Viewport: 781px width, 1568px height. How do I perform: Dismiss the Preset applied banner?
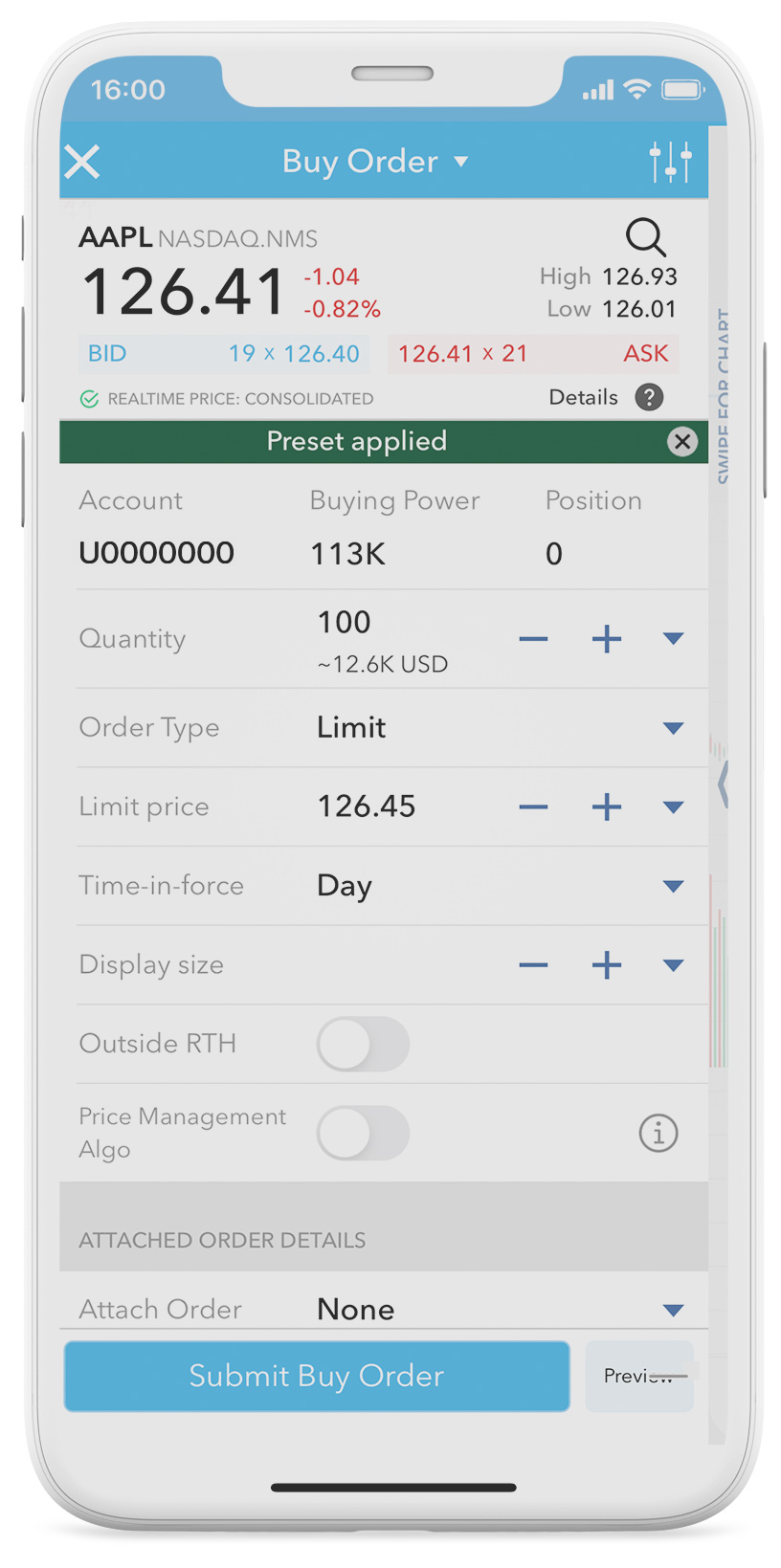[681, 441]
